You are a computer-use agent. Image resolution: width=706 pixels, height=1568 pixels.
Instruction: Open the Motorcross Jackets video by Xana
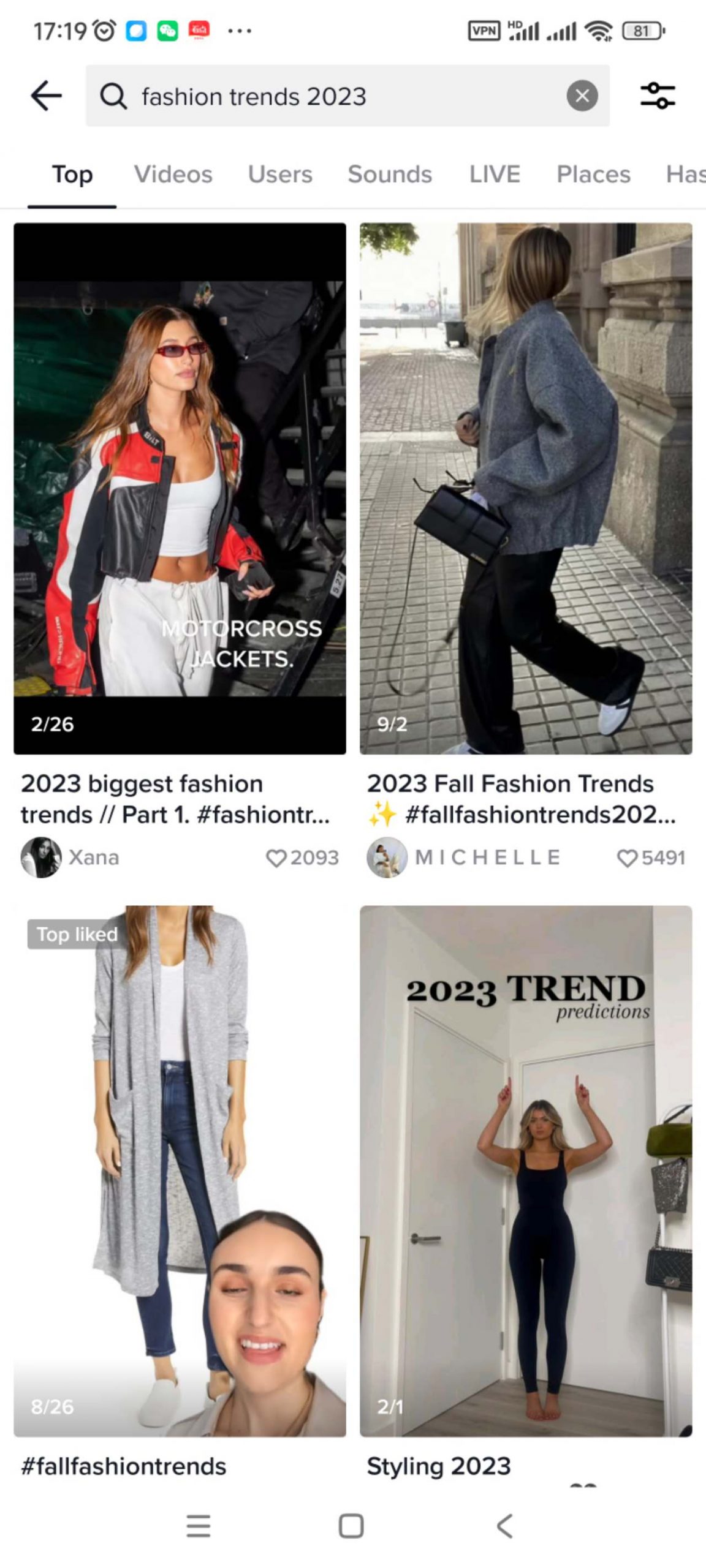(180, 488)
